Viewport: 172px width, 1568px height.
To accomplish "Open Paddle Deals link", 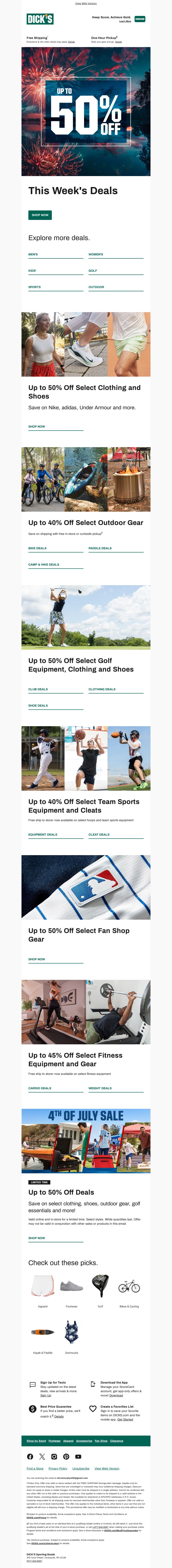I will [100, 548].
